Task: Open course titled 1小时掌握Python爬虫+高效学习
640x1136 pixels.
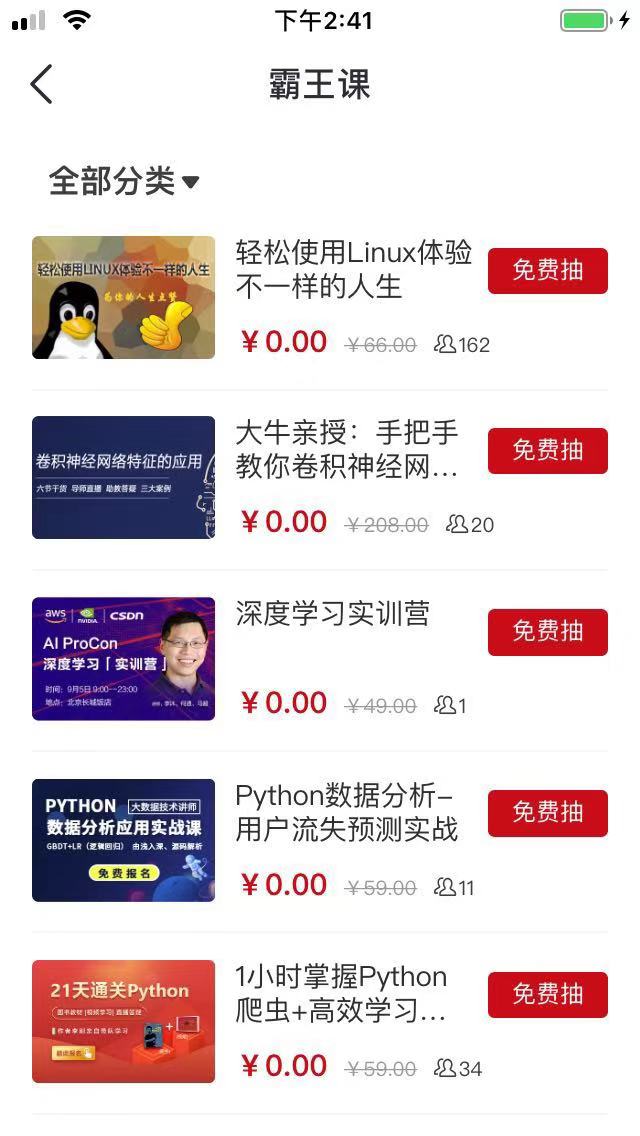Action: pos(341,993)
